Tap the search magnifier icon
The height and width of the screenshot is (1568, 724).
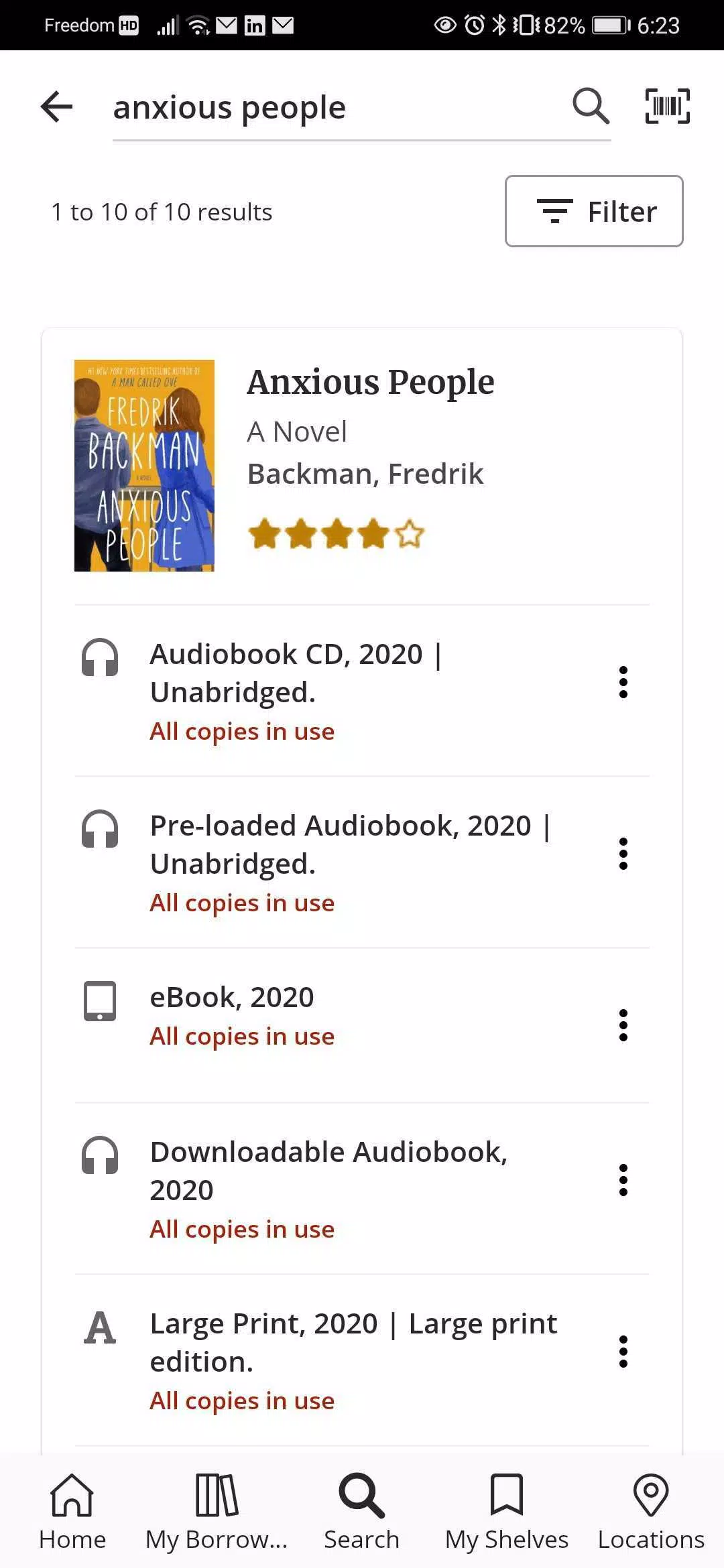[x=591, y=106]
